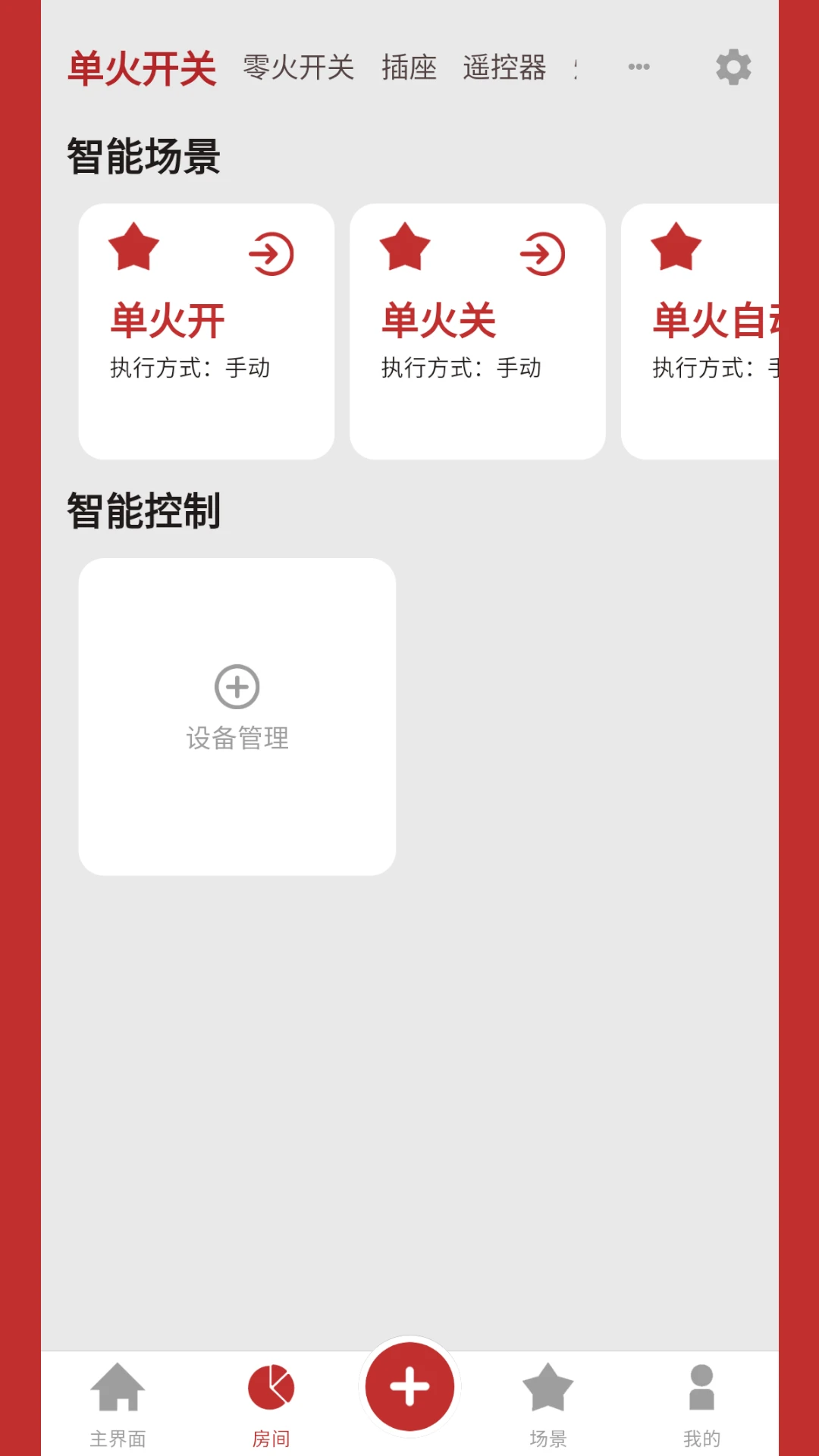Toggle the favorite star on 单火关
This screenshot has height=1456, width=819.
point(406,248)
